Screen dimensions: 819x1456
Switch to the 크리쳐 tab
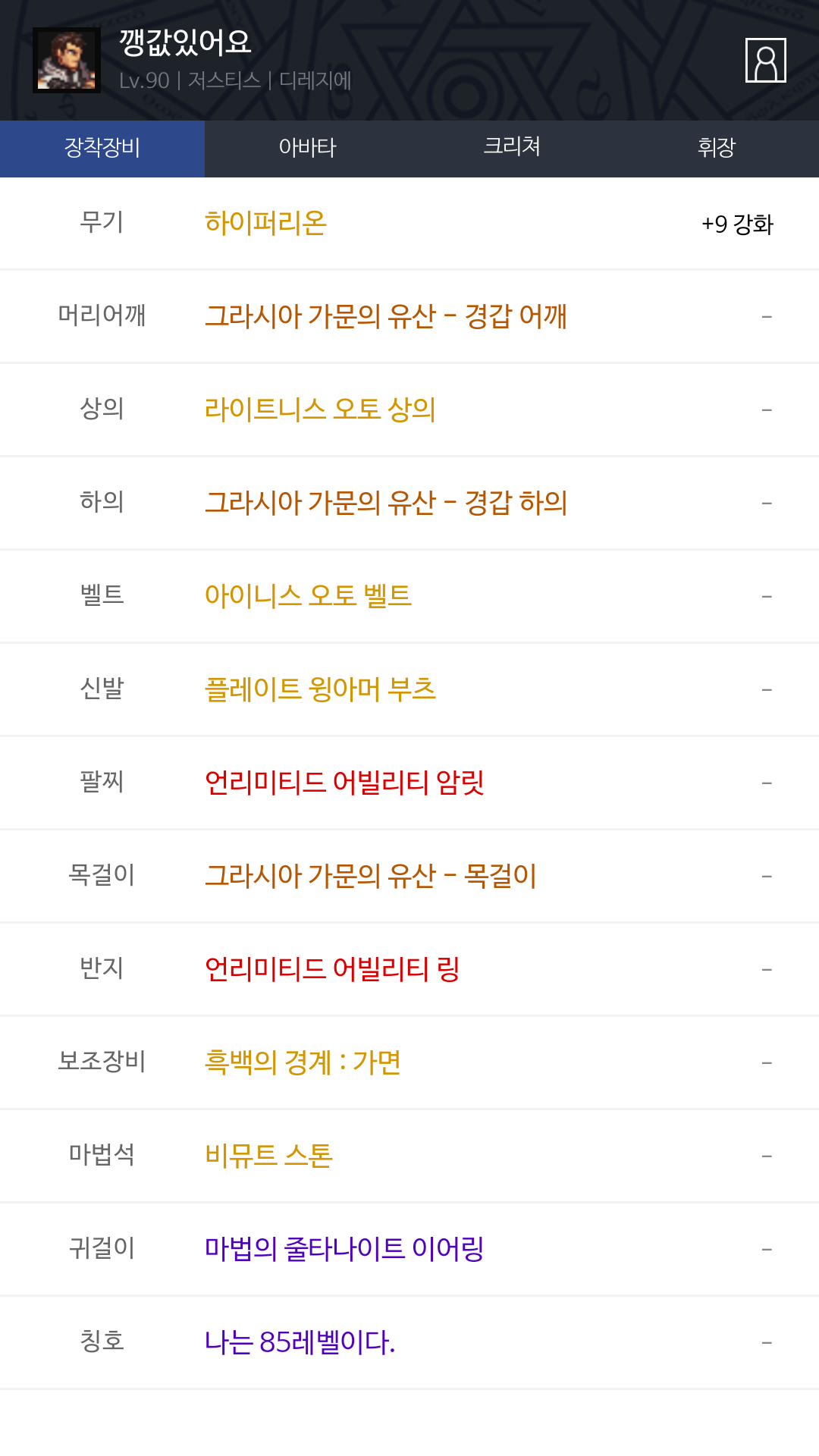[x=512, y=148]
